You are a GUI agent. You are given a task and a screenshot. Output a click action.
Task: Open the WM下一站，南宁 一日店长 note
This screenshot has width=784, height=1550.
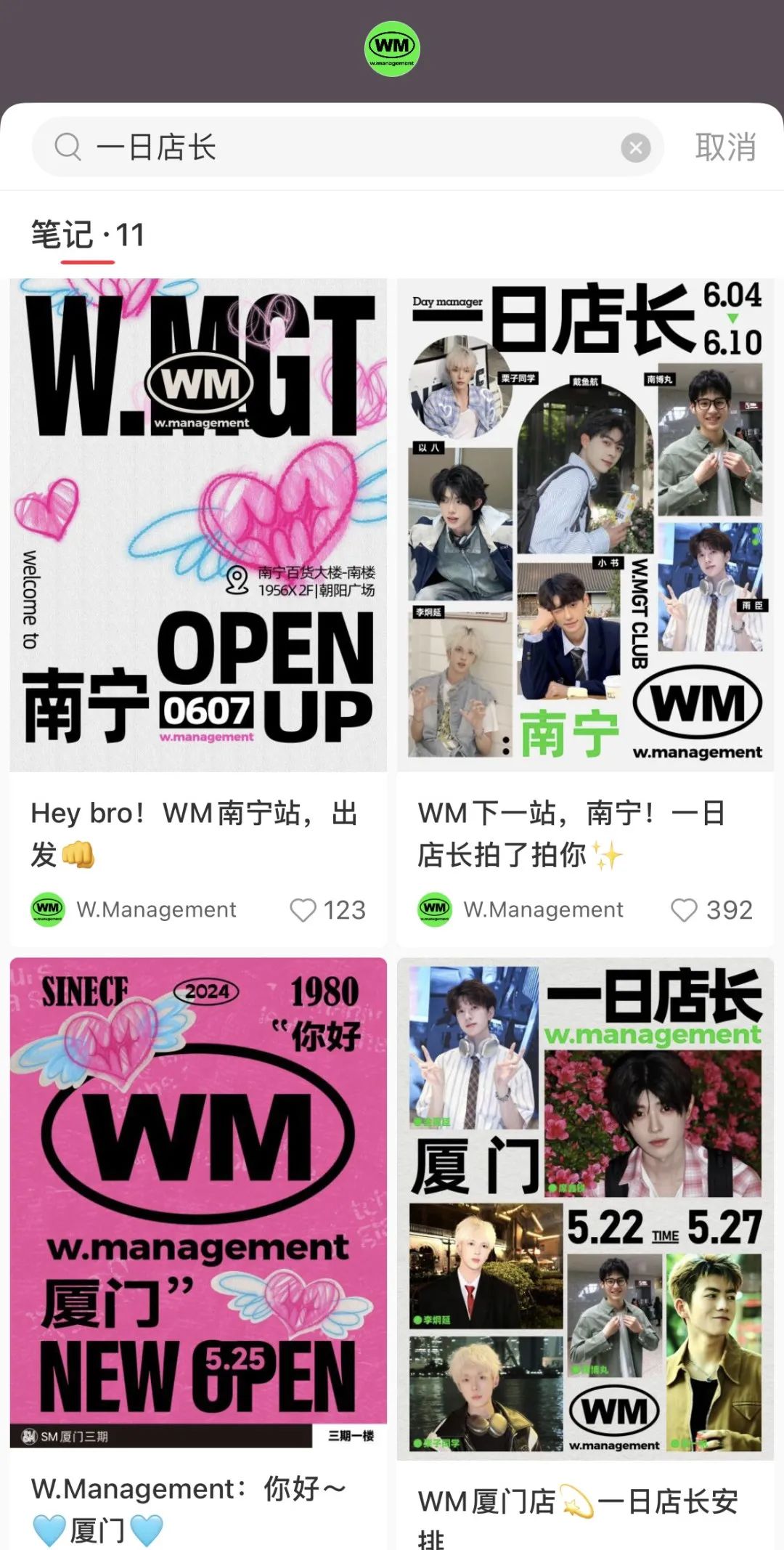(585, 524)
